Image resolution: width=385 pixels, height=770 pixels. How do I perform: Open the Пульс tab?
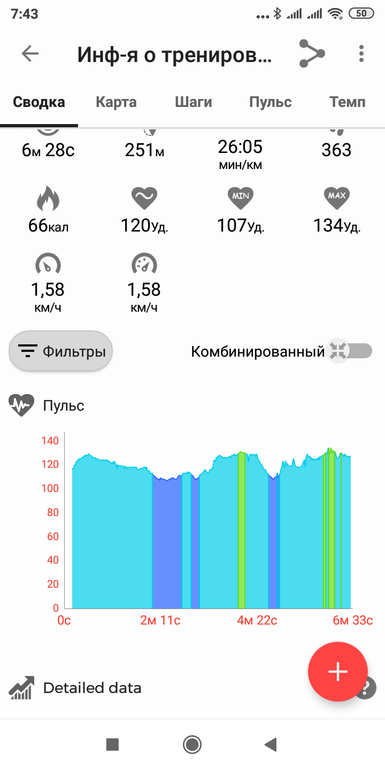click(x=270, y=102)
